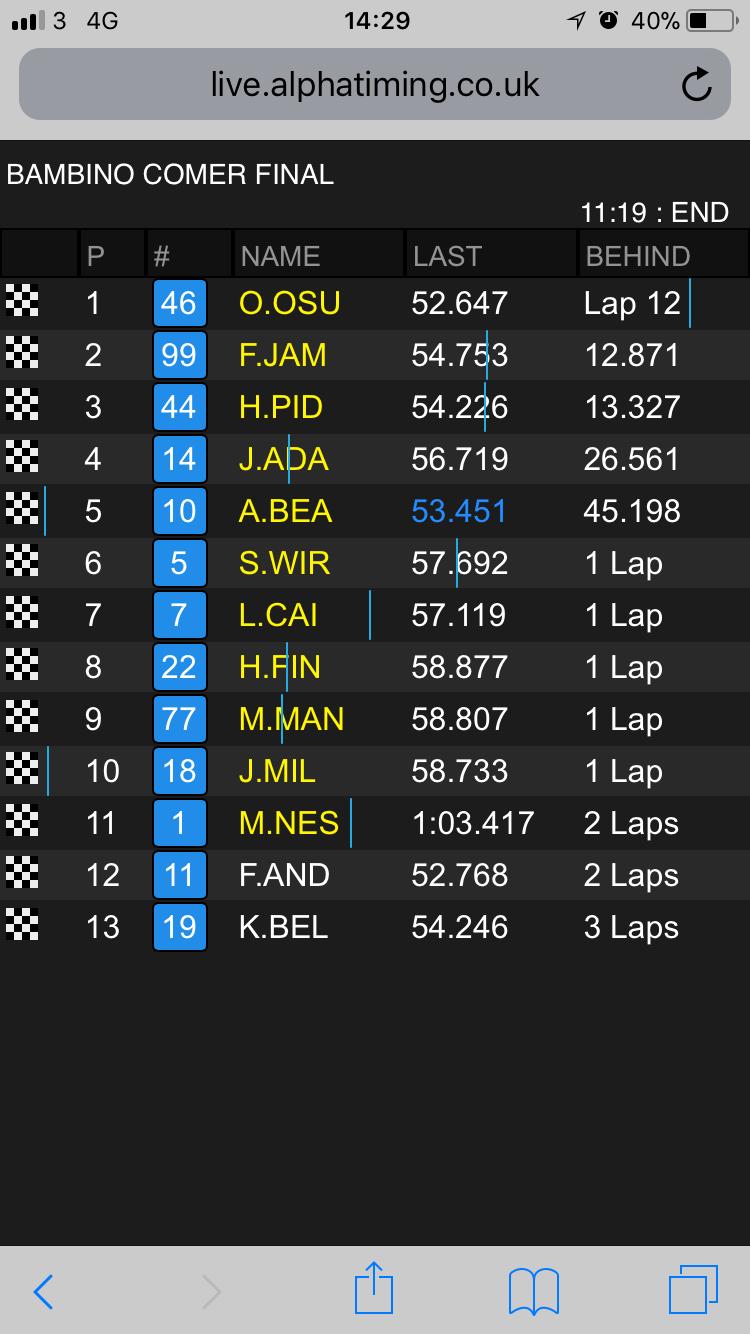
Task: Show all open browser tabs
Action: [692, 1289]
